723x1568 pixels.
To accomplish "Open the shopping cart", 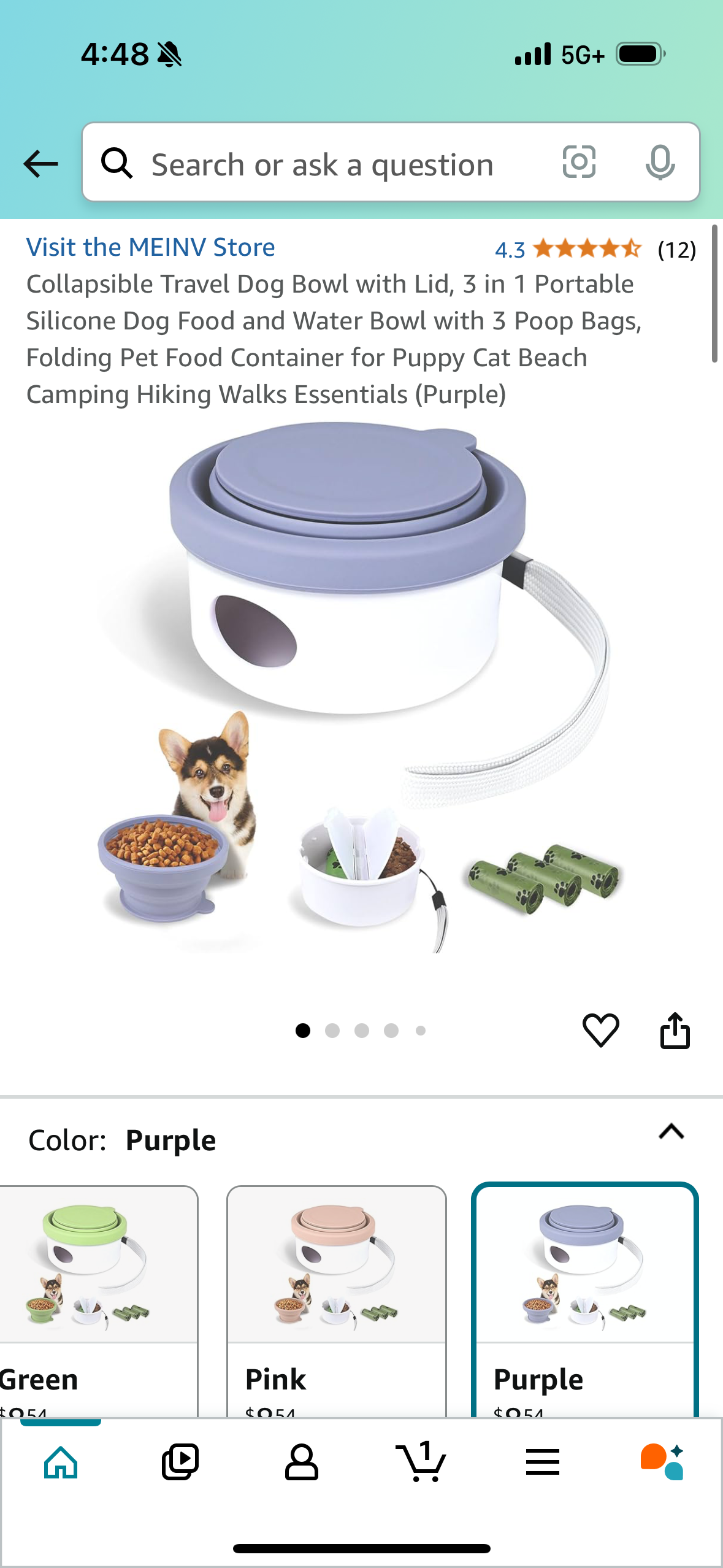I will tap(421, 1462).
